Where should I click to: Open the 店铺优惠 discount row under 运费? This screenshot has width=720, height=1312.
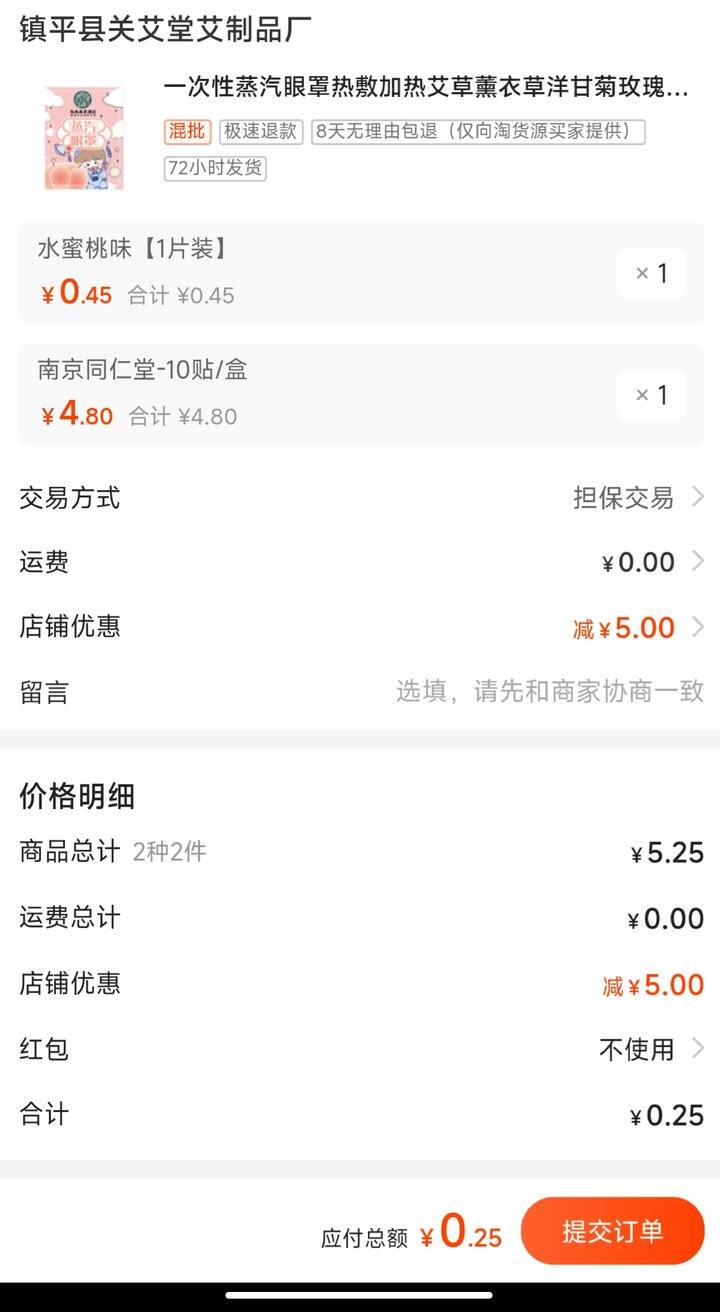click(x=360, y=627)
